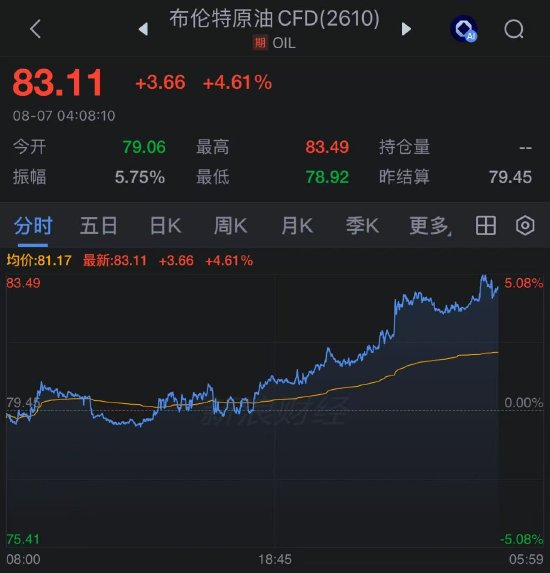This screenshot has height=573, width=550.
Task: Select the 分时 chart tab
Action: click(x=33, y=225)
